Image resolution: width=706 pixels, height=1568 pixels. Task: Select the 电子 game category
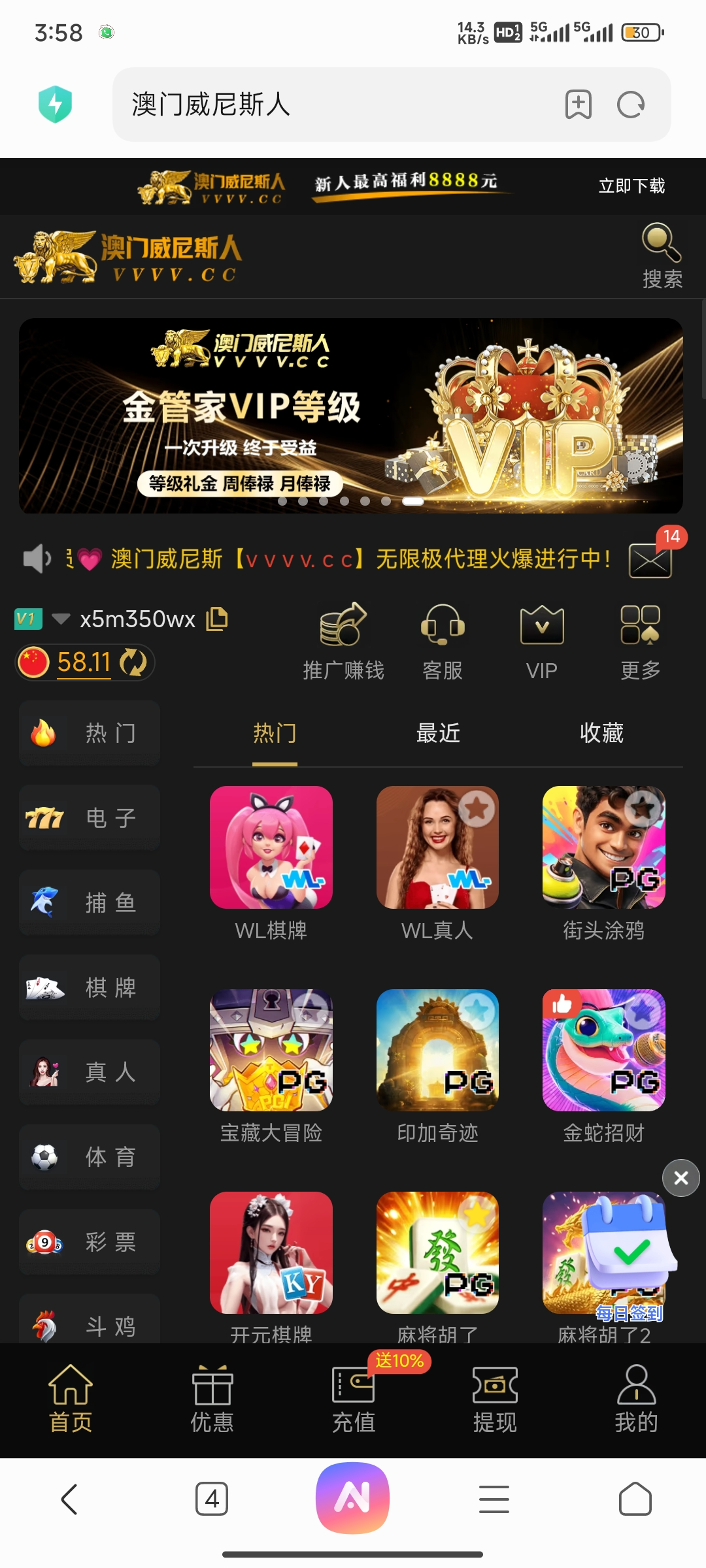click(90, 817)
